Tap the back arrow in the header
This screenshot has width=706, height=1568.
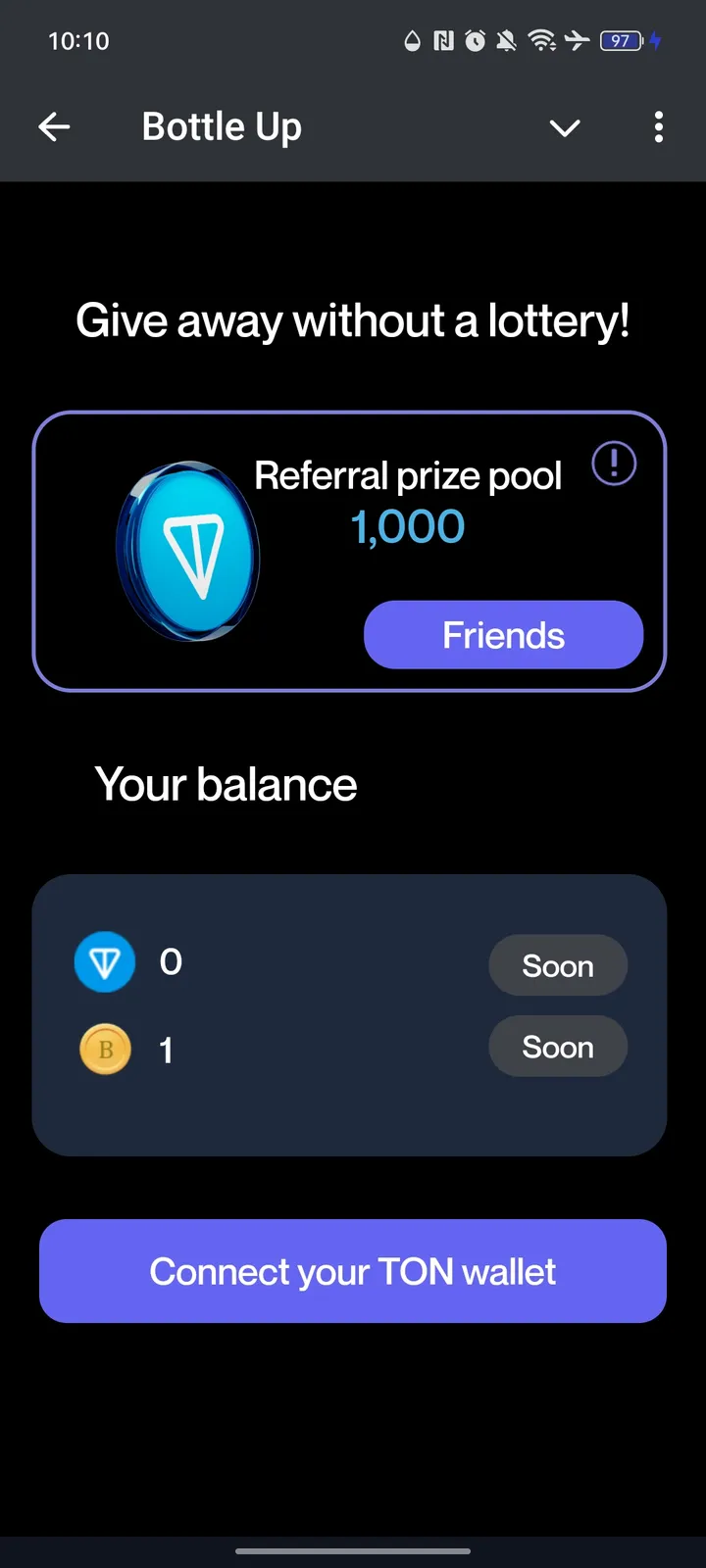[55, 126]
